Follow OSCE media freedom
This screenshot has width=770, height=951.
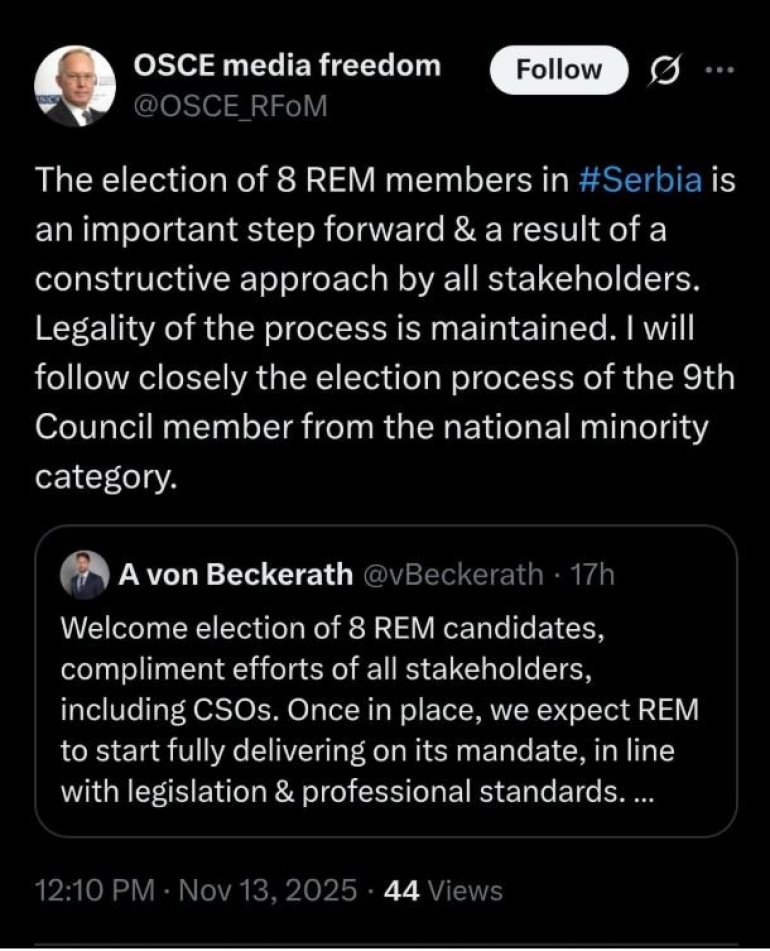pyautogui.click(x=558, y=70)
